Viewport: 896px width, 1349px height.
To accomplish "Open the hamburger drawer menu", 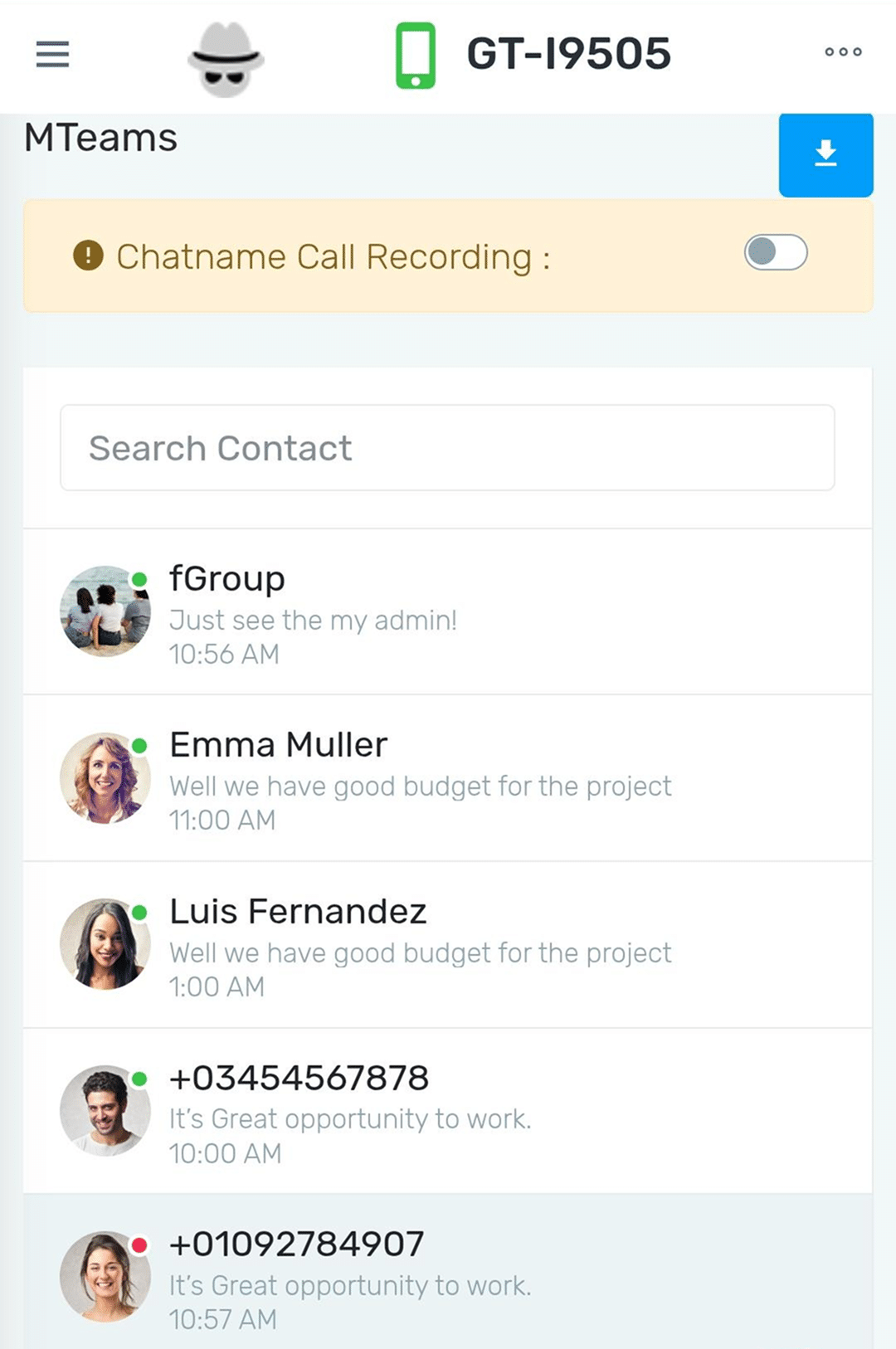I will [x=52, y=55].
